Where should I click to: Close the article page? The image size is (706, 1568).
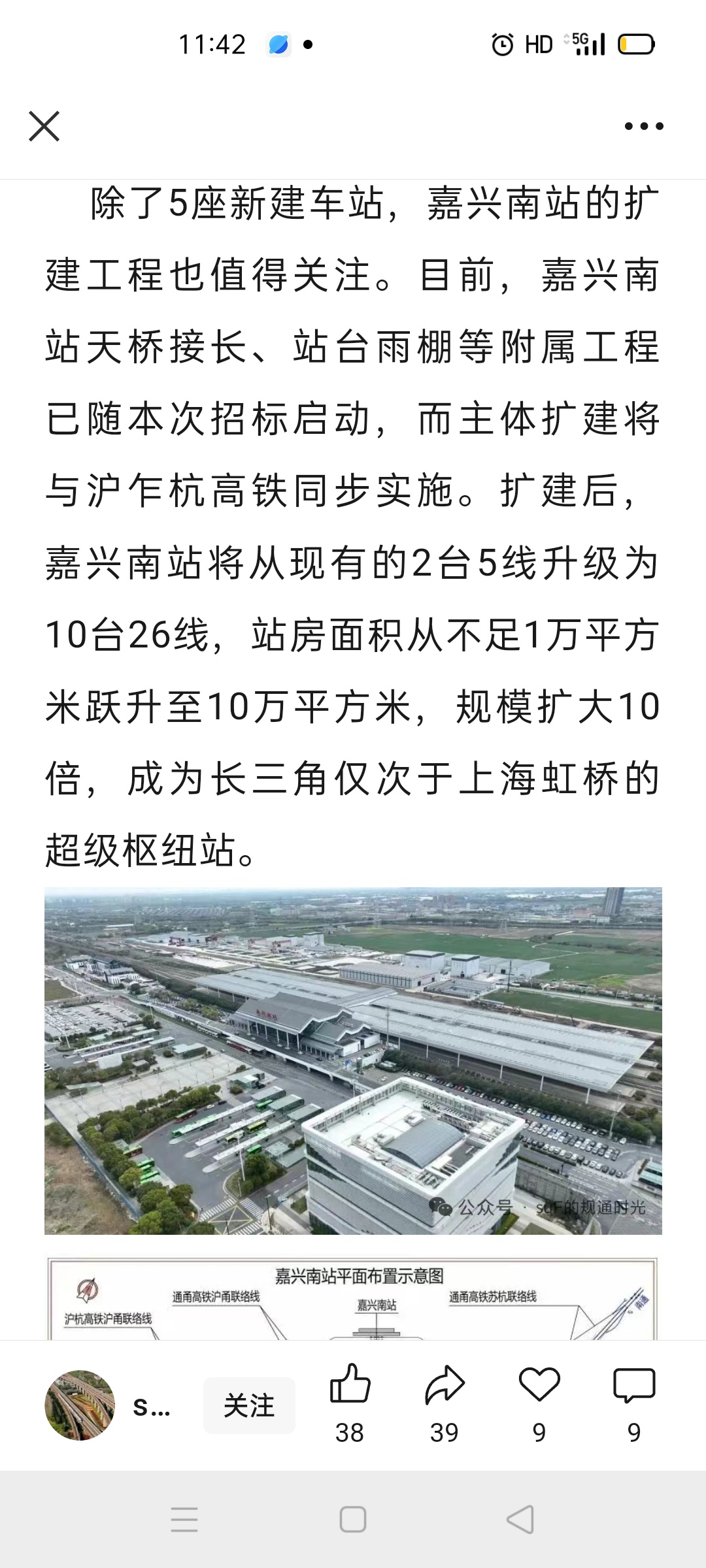44,126
